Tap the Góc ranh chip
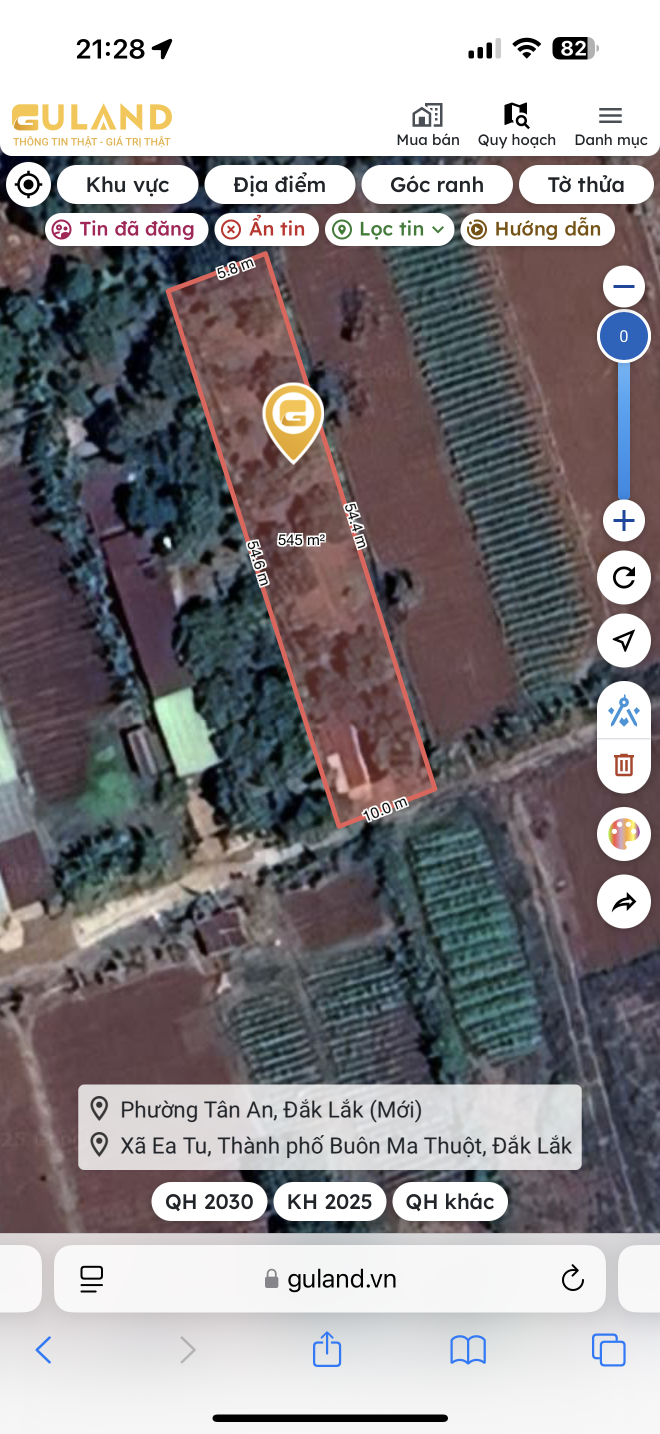Image resolution: width=660 pixels, height=1434 pixels. point(437,185)
